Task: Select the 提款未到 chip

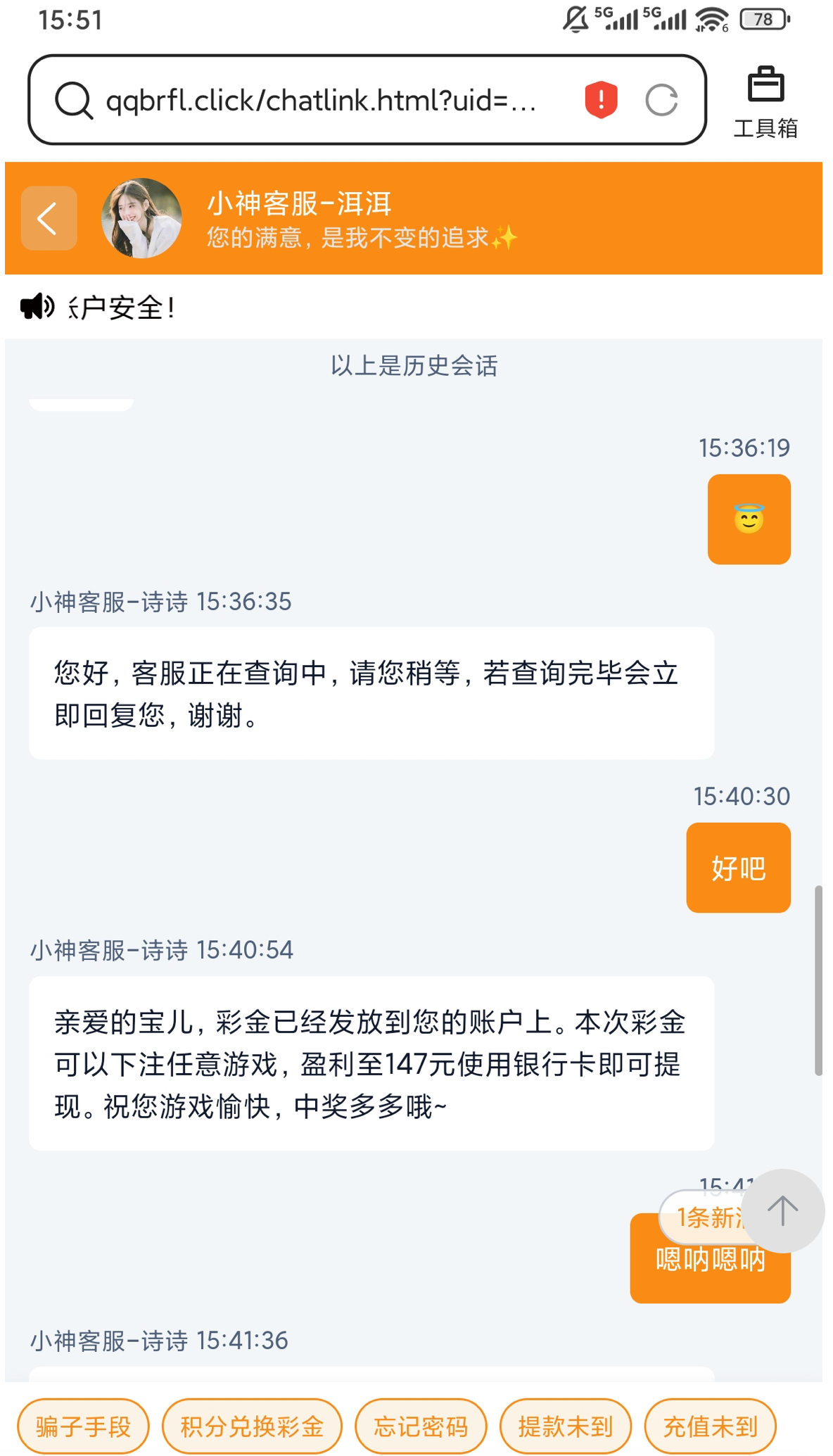Action: [565, 1426]
